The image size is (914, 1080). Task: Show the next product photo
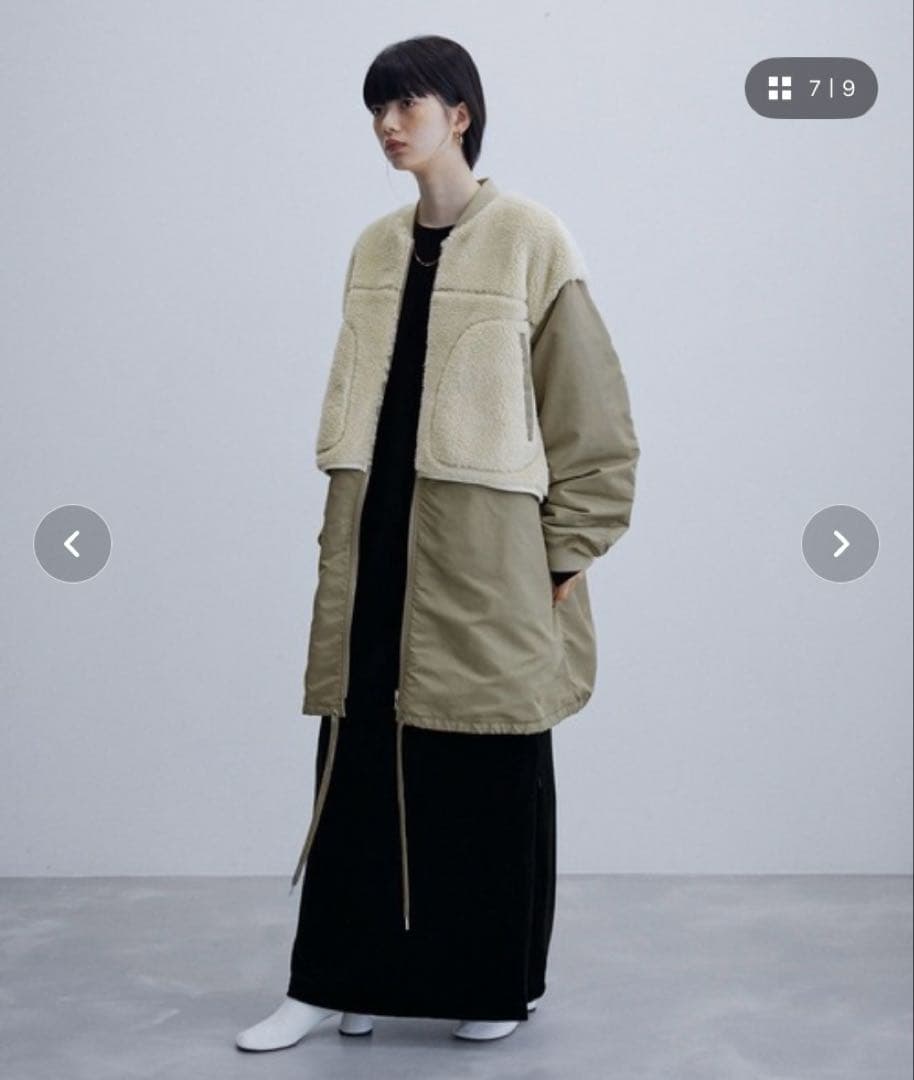click(840, 544)
